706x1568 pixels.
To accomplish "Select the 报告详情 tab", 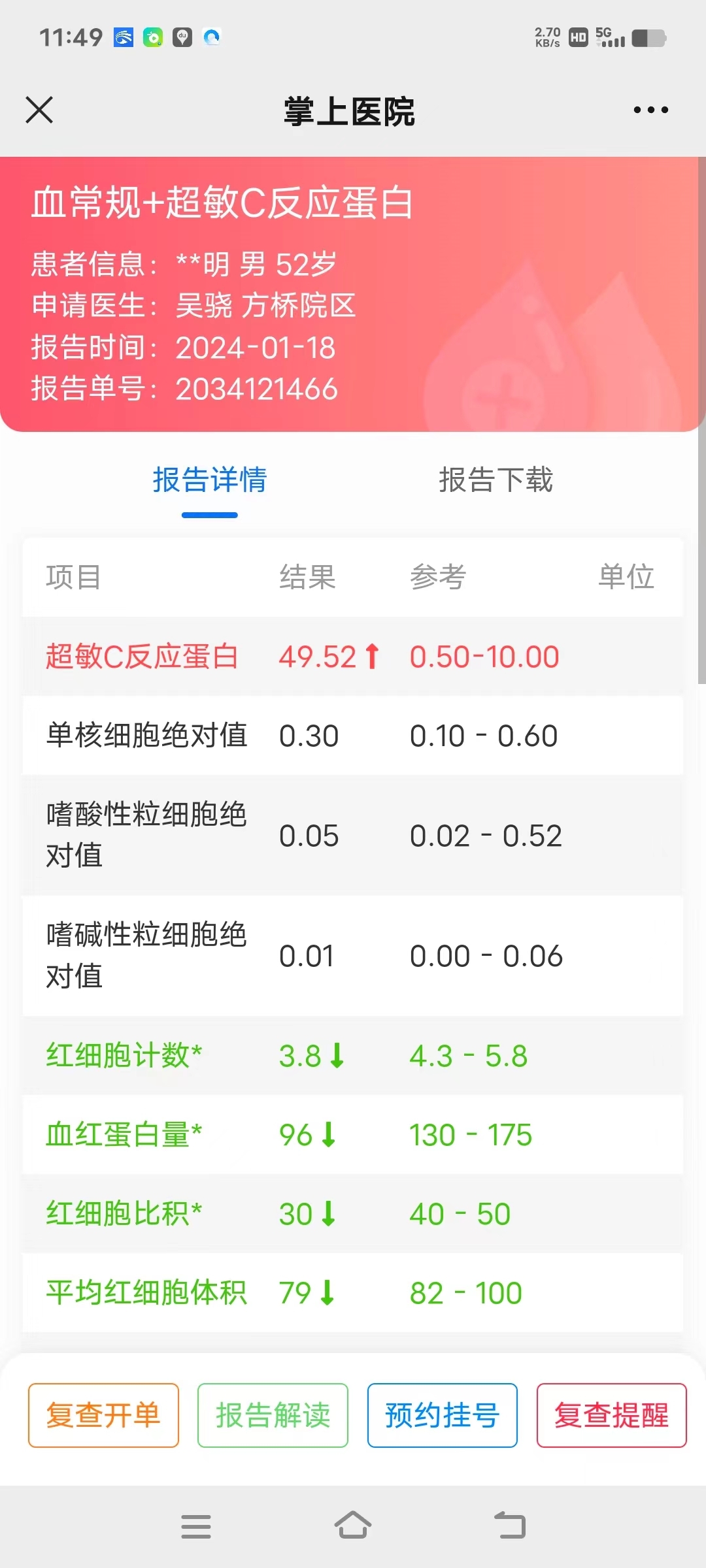I will (x=210, y=480).
